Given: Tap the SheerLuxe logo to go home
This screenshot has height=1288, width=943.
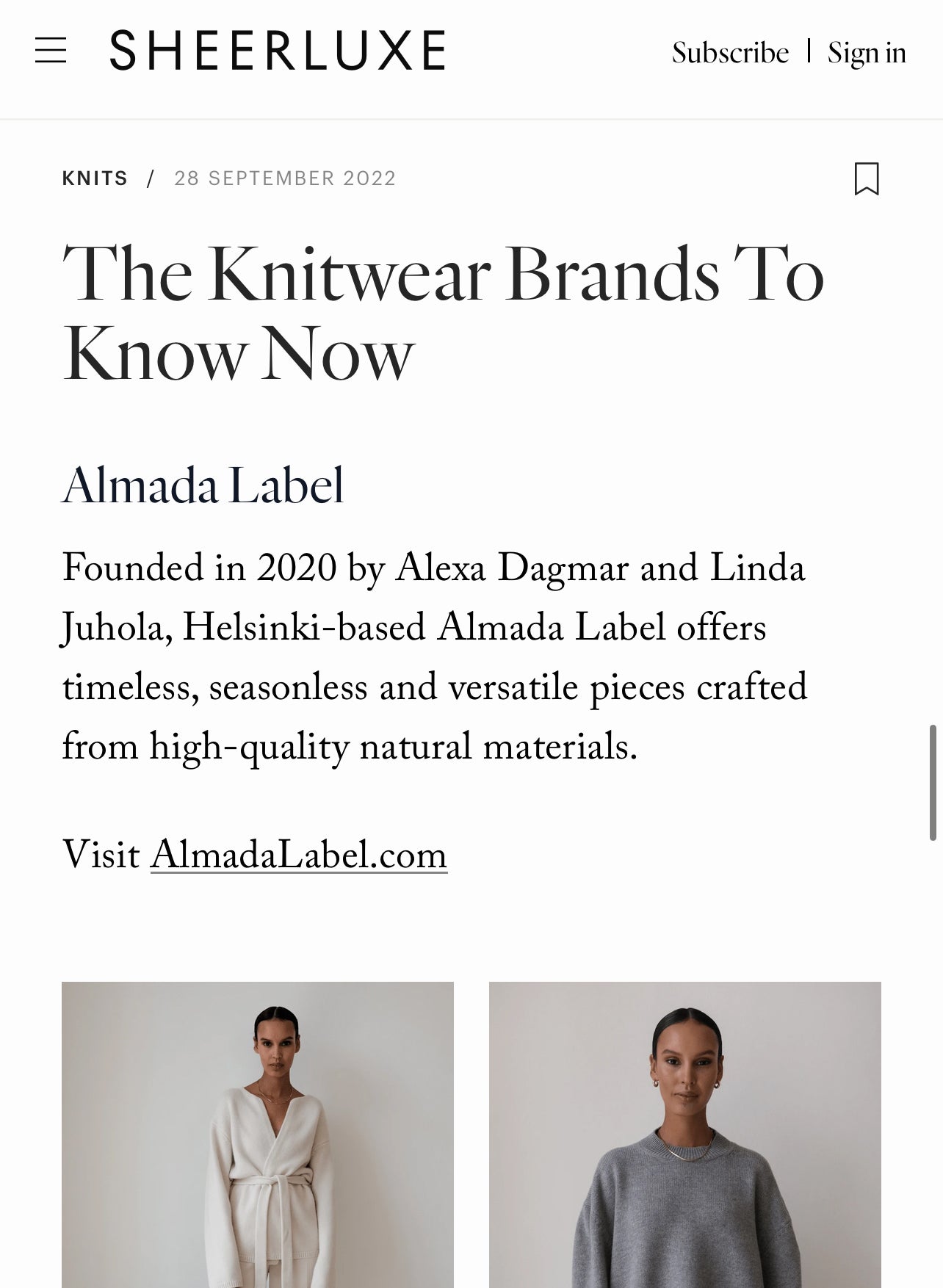Looking at the screenshot, I should tap(278, 51).
